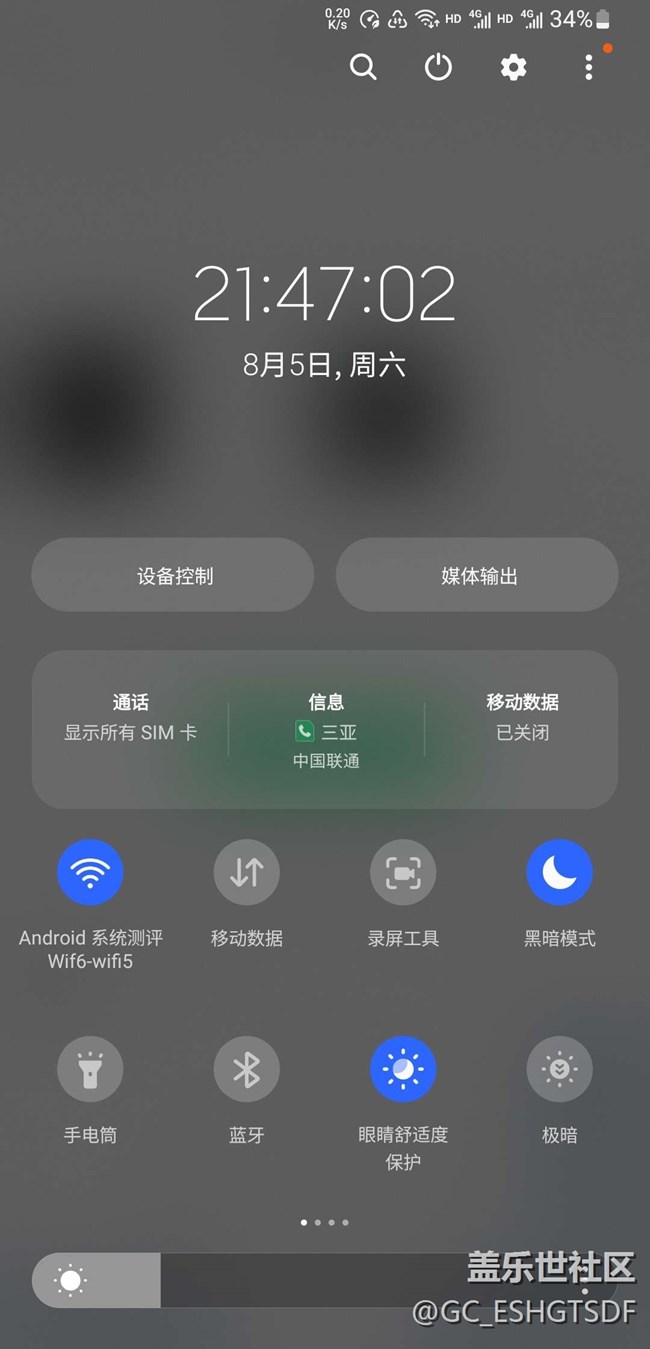650x1349 pixels.
Task: Turn on the 手电筒 flashlight
Action: (90, 1069)
